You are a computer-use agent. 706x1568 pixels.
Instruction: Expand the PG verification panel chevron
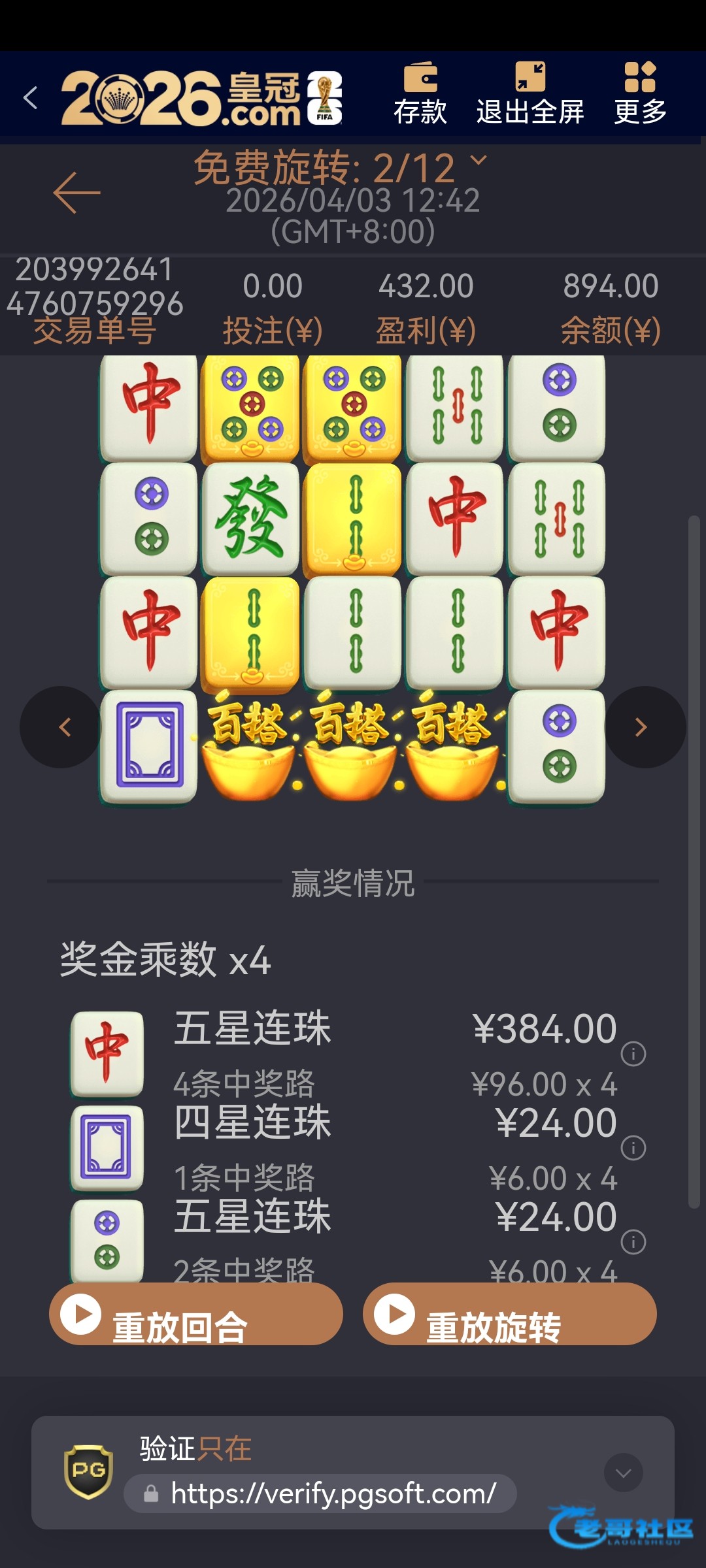point(623,1473)
